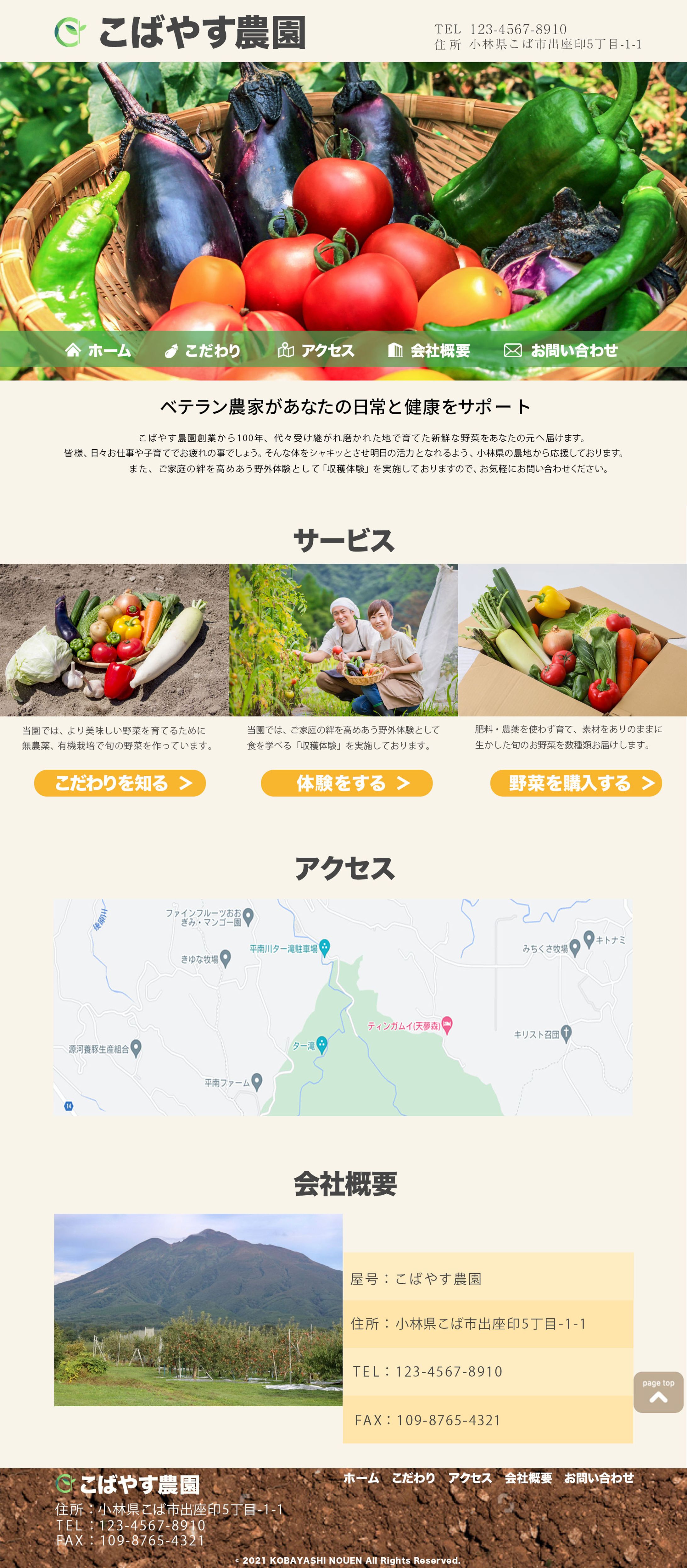Go to こだわり in the green menu
The height and width of the screenshot is (1568, 687).
203,351
